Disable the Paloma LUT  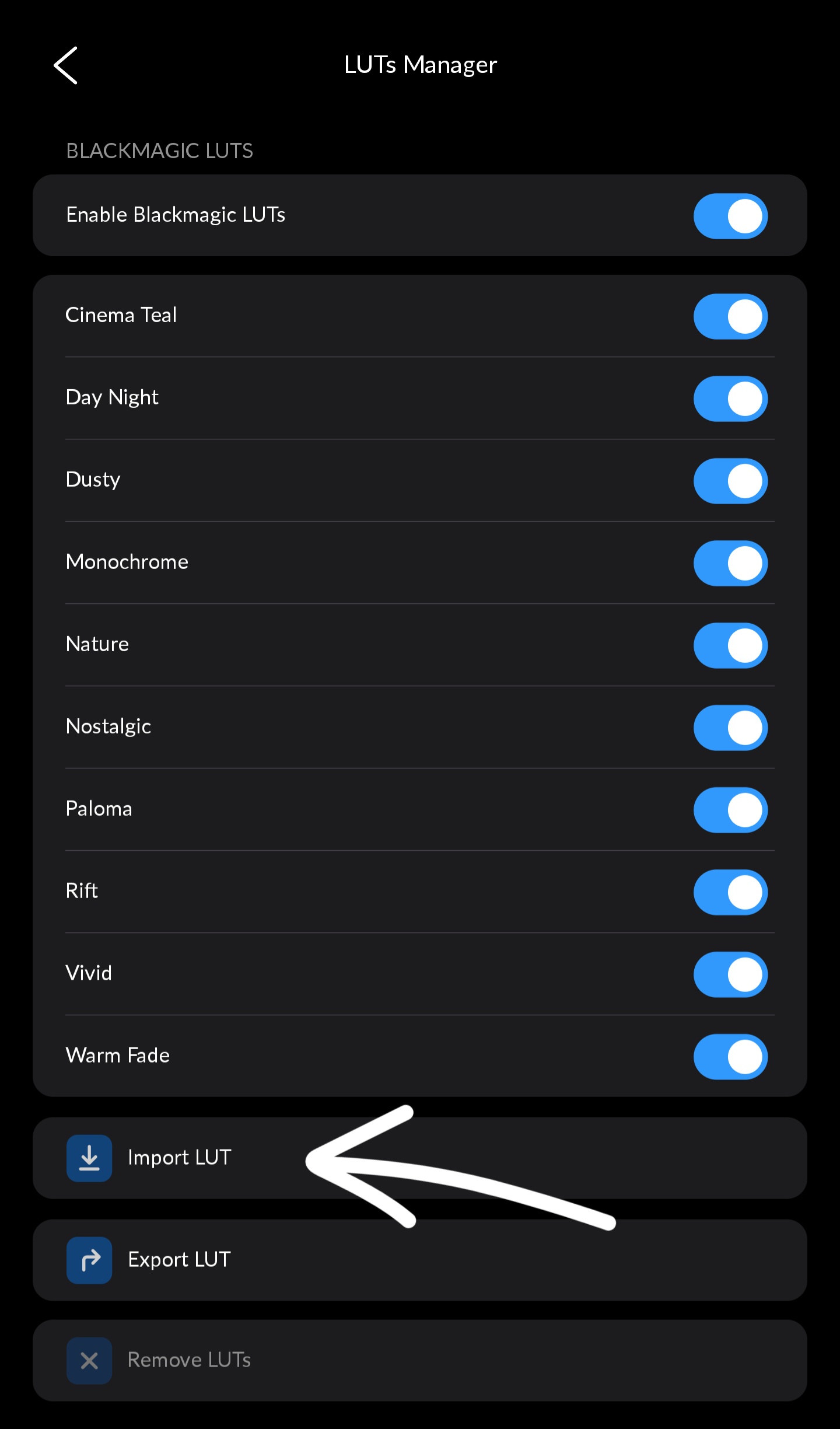[730, 810]
